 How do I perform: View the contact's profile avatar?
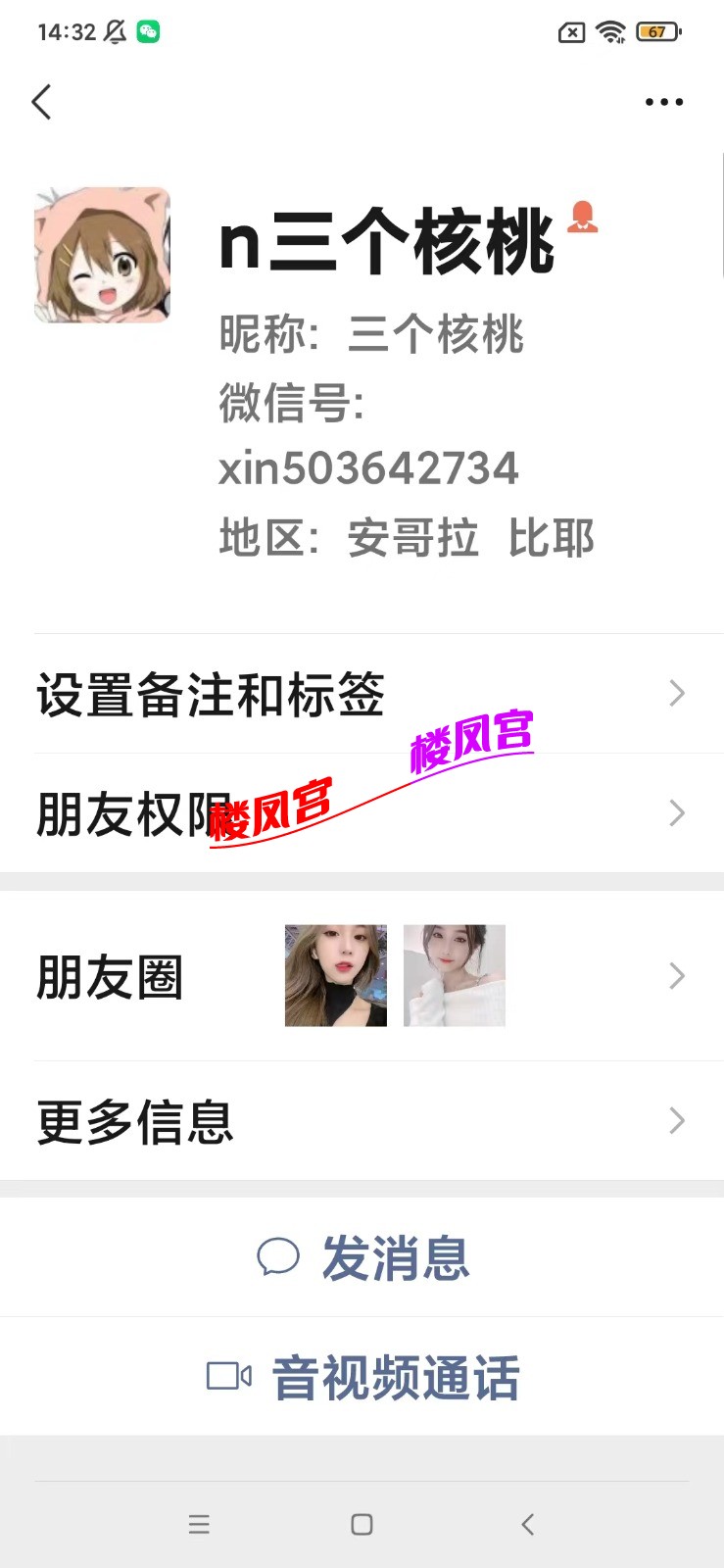click(x=103, y=255)
